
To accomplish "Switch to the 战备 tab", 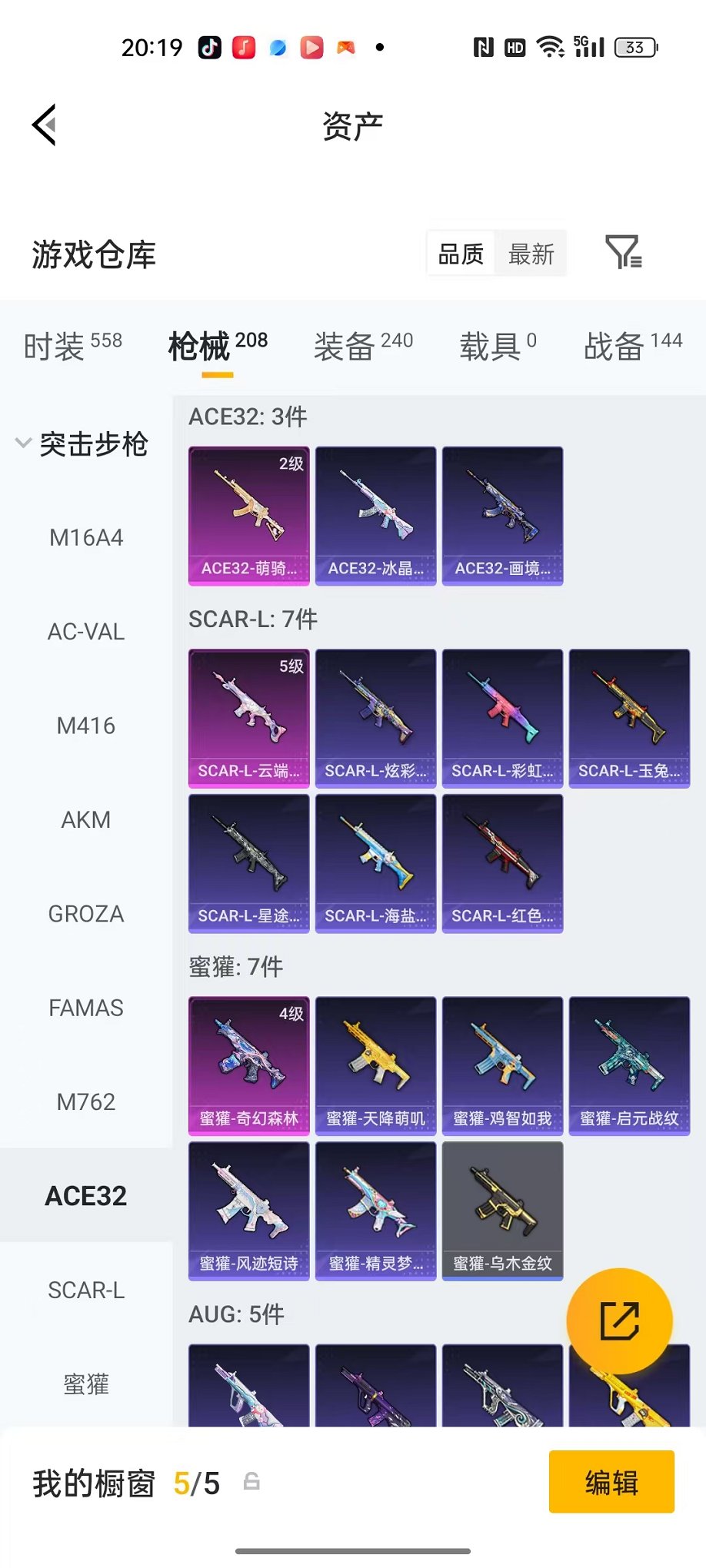I will tap(633, 346).
